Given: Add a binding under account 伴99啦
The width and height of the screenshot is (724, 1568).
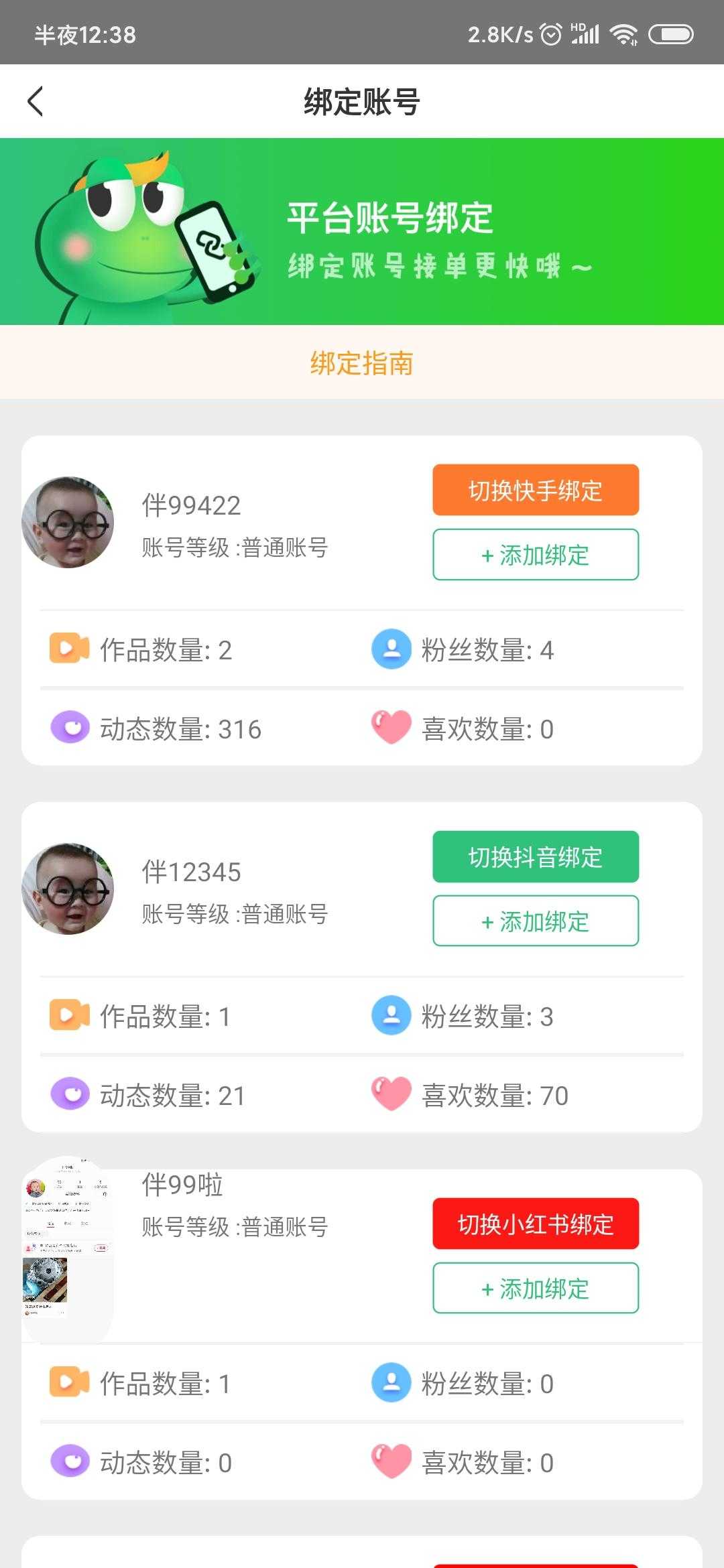Looking at the screenshot, I should pyautogui.click(x=535, y=1288).
